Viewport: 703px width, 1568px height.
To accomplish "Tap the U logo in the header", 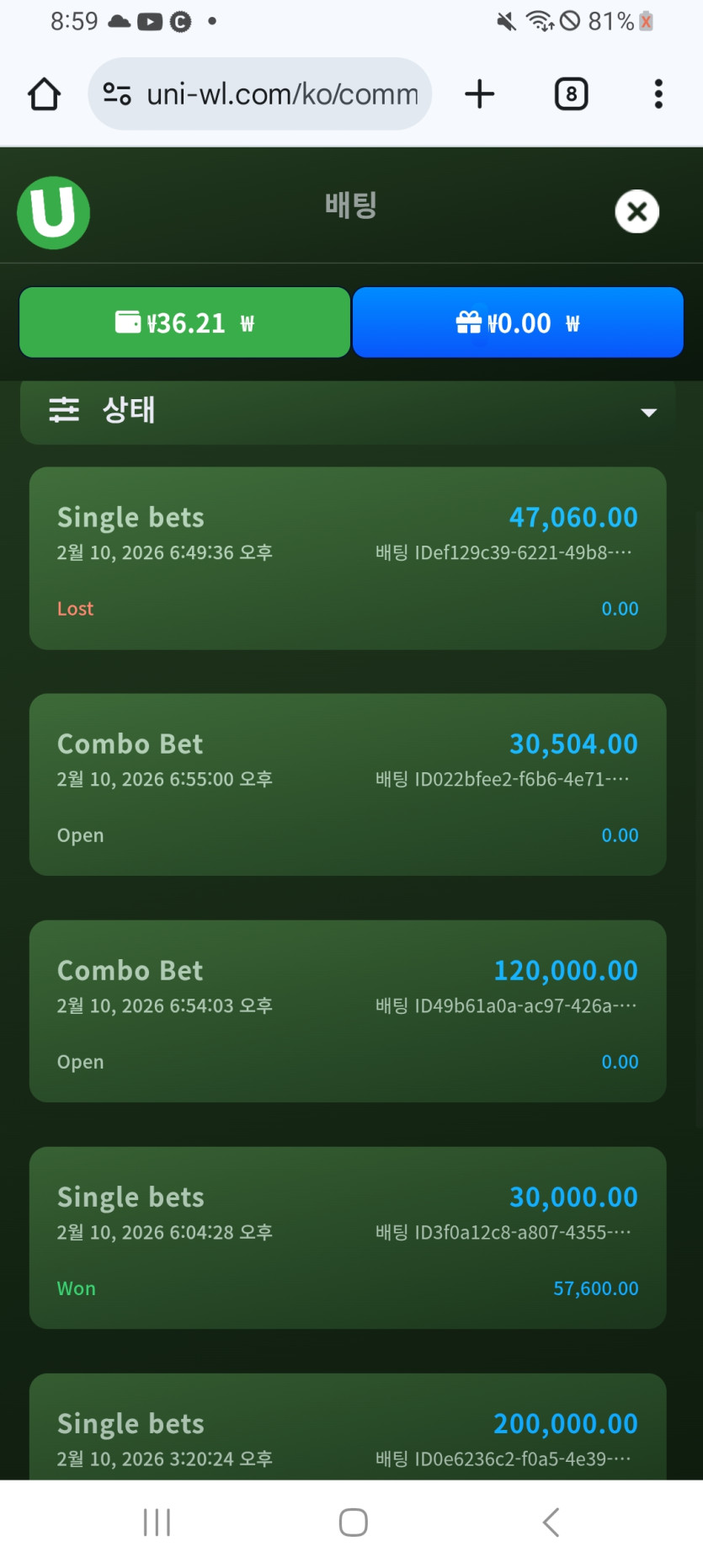I will [x=53, y=212].
